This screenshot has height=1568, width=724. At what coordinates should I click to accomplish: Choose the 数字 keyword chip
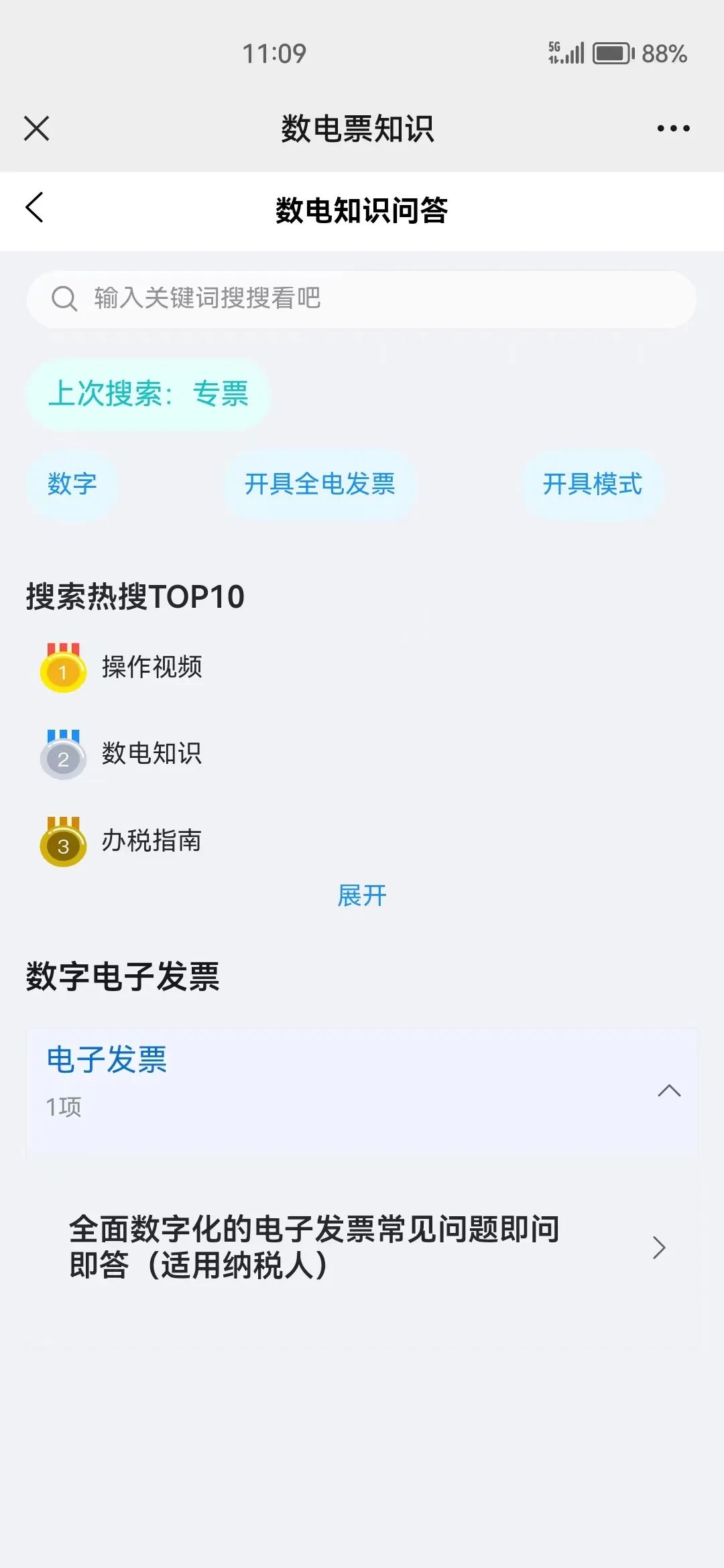pyautogui.click(x=72, y=484)
